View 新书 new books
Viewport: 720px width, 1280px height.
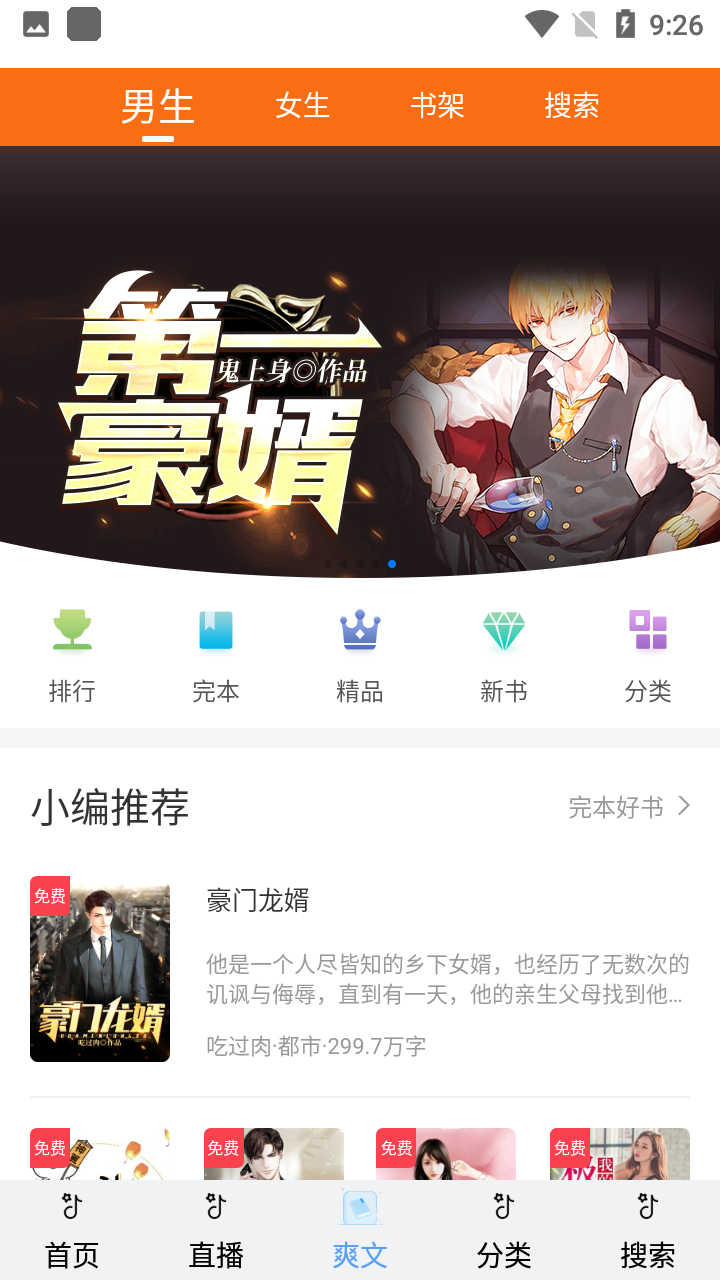(504, 655)
